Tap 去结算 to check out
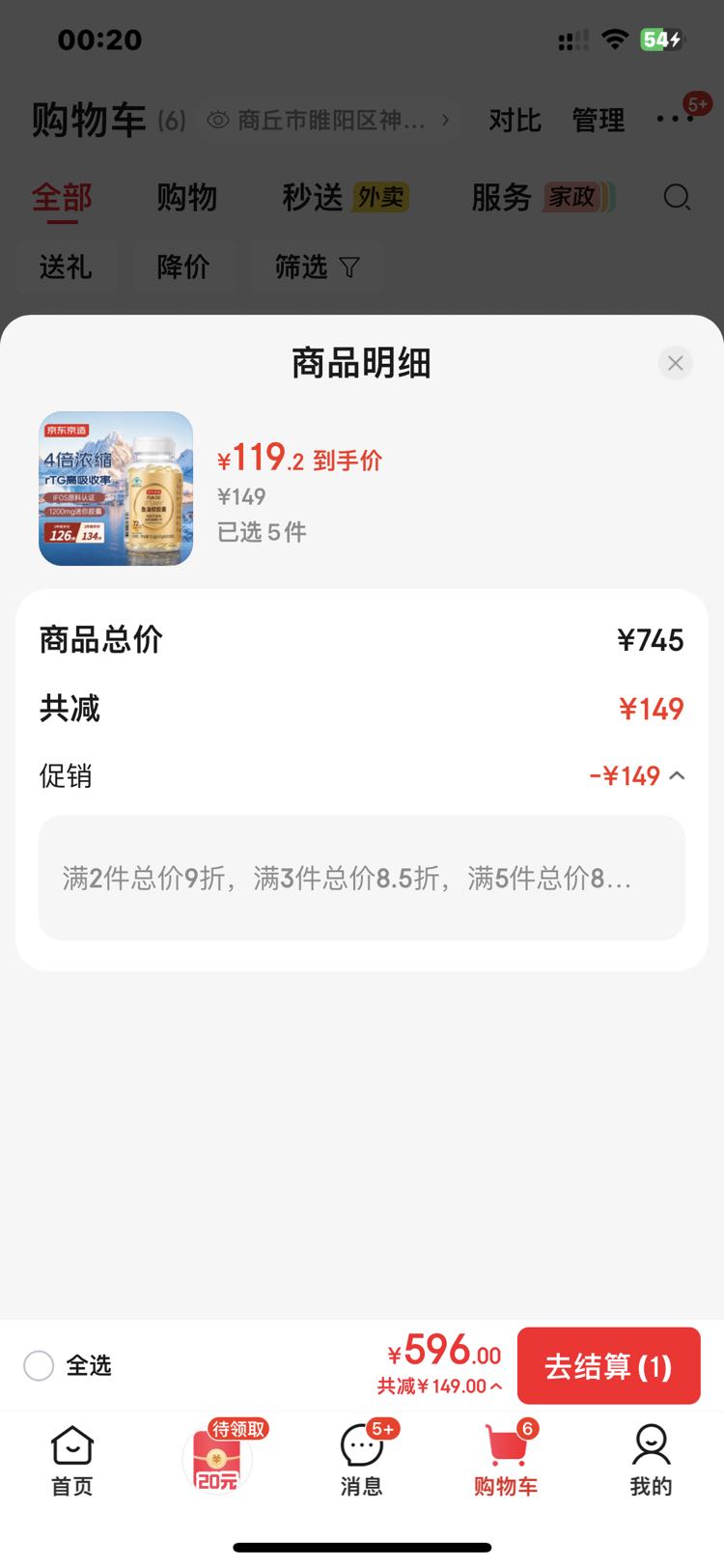The width and height of the screenshot is (724, 1568). [x=608, y=1365]
